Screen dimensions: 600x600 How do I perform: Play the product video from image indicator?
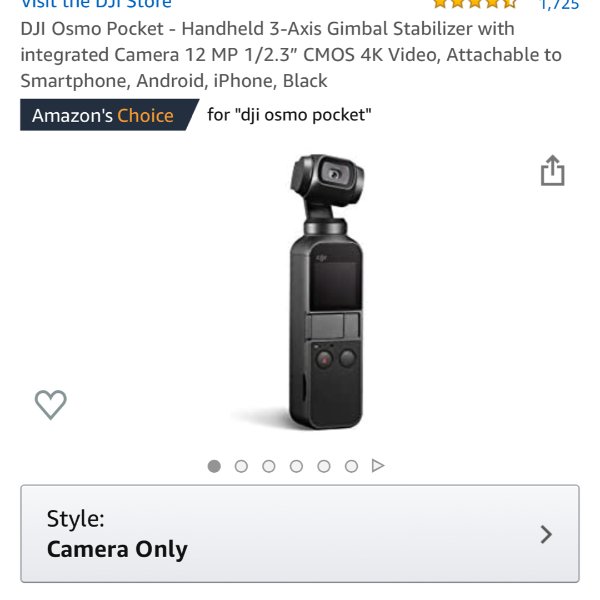[x=378, y=466]
